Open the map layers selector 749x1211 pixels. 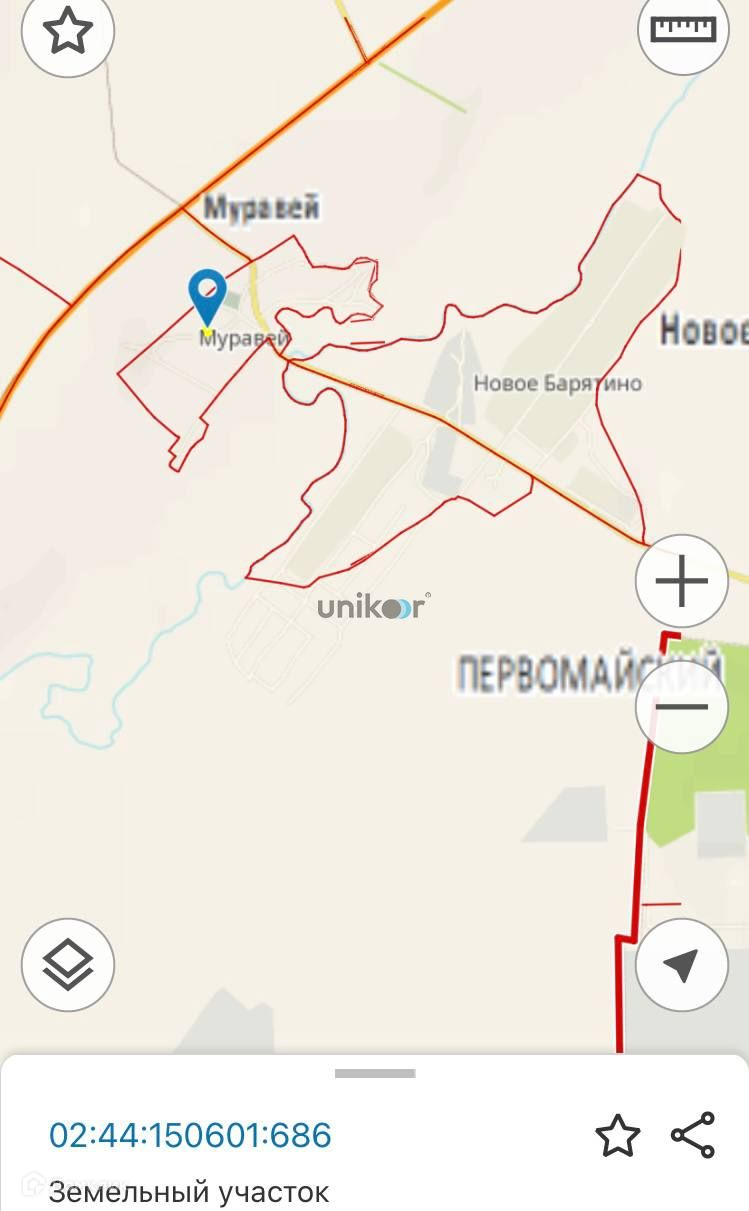[68, 965]
